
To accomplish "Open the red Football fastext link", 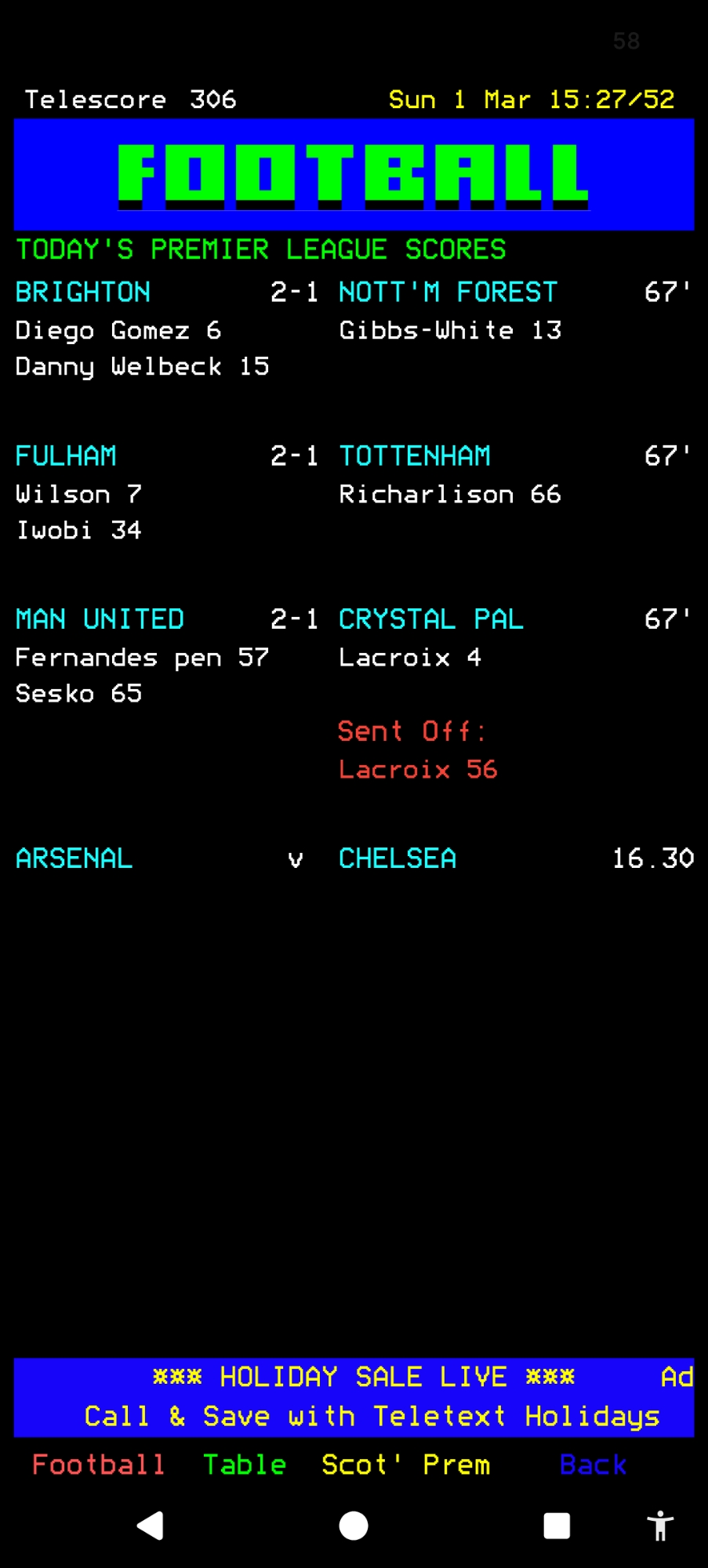I will (x=98, y=1465).
